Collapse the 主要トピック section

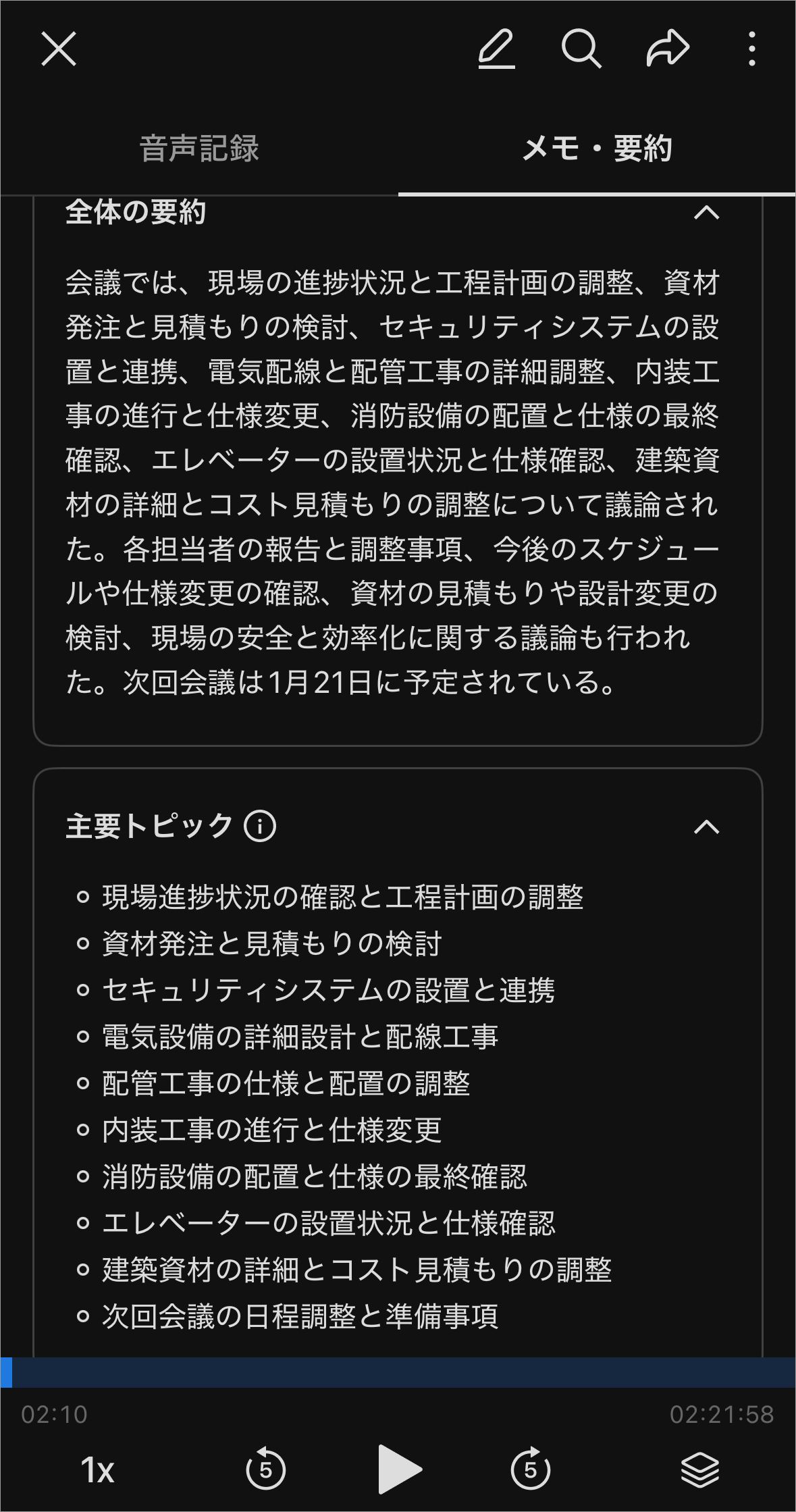coord(706,827)
